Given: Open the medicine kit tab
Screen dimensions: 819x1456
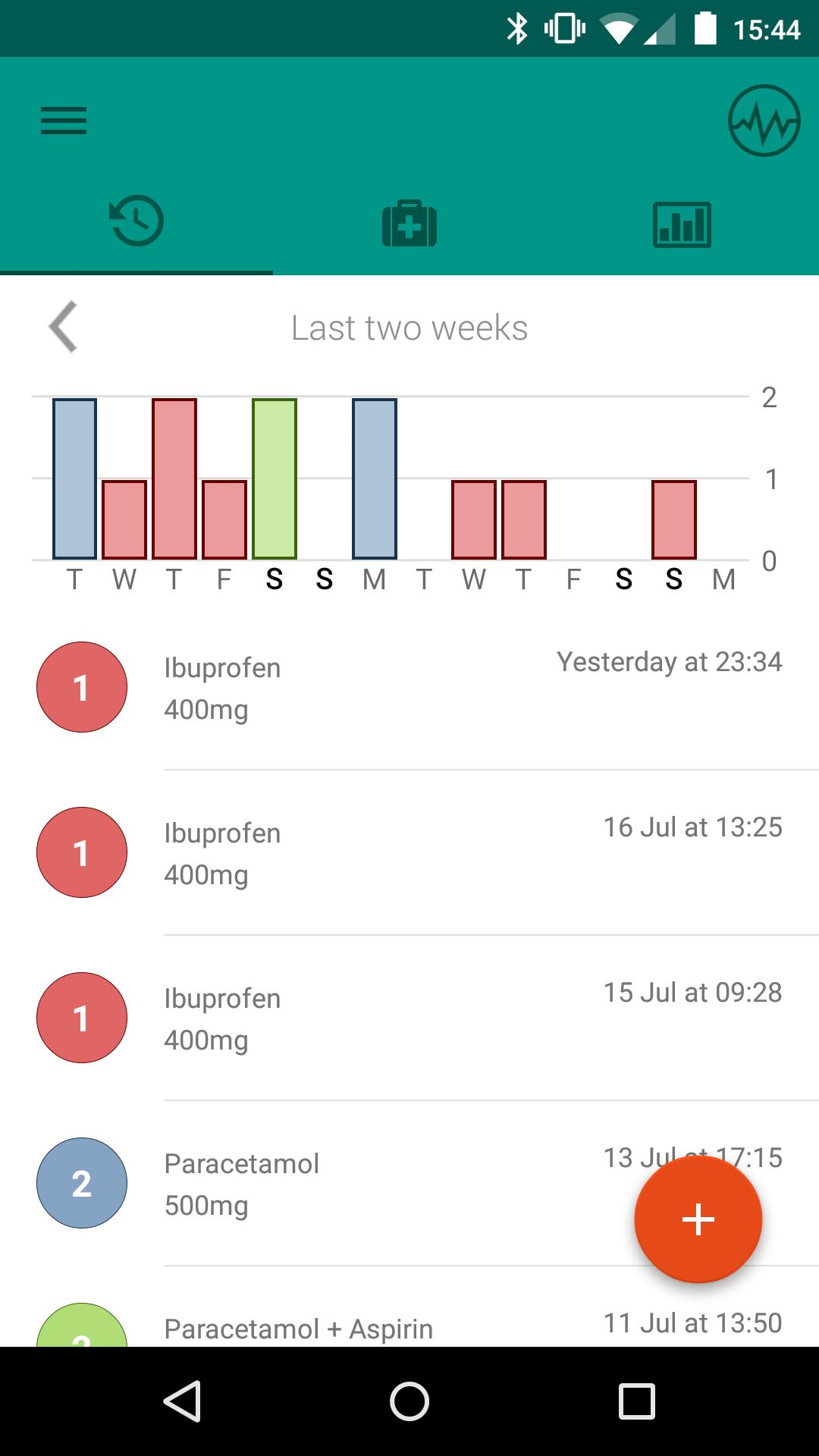Looking at the screenshot, I should (x=409, y=221).
